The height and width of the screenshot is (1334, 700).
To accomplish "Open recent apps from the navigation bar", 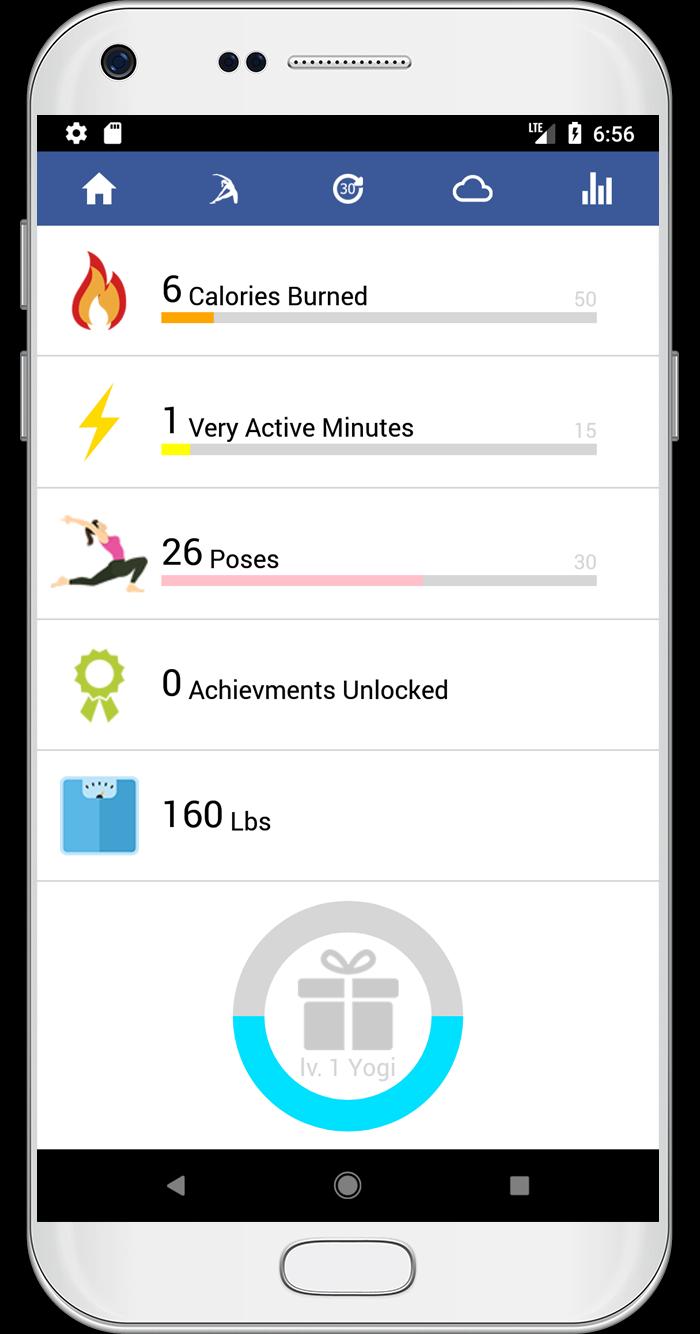I will 519,1185.
